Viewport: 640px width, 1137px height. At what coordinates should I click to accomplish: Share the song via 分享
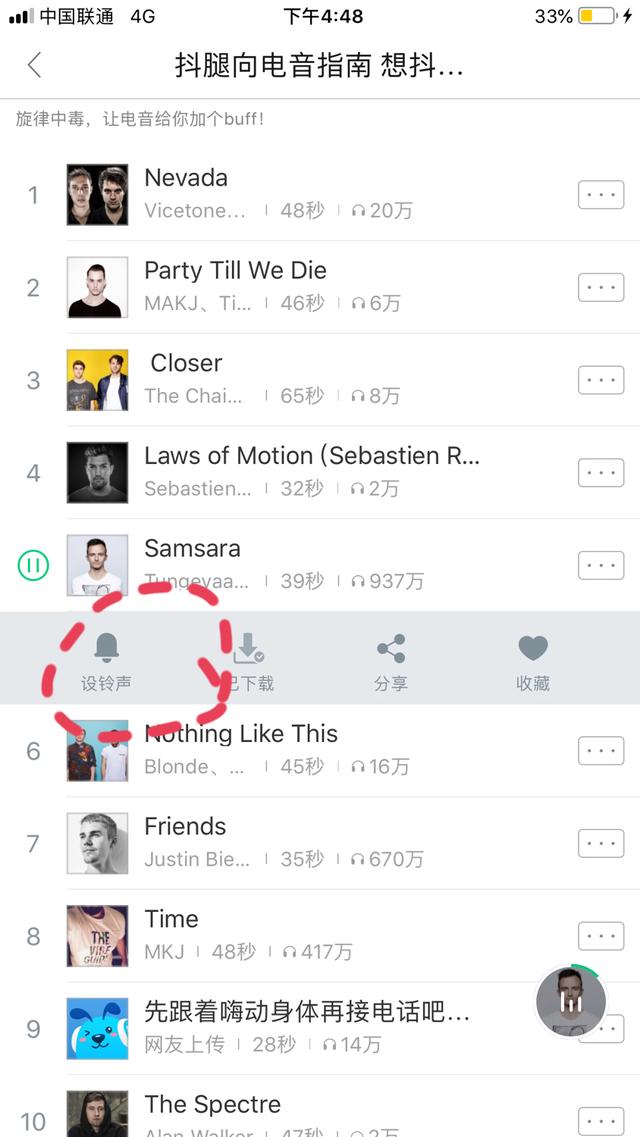pos(390,661)
